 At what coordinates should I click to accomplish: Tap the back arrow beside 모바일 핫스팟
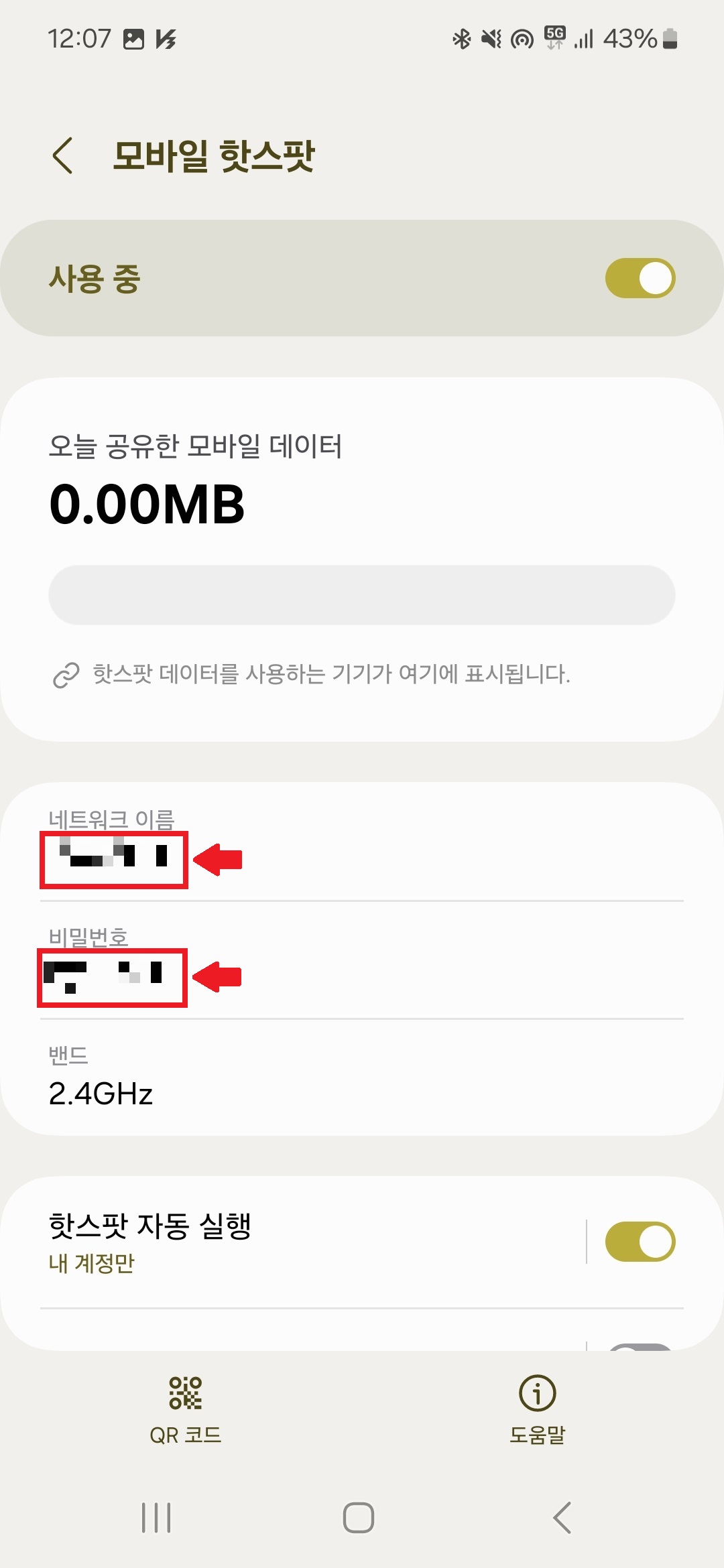click(62, 155)
